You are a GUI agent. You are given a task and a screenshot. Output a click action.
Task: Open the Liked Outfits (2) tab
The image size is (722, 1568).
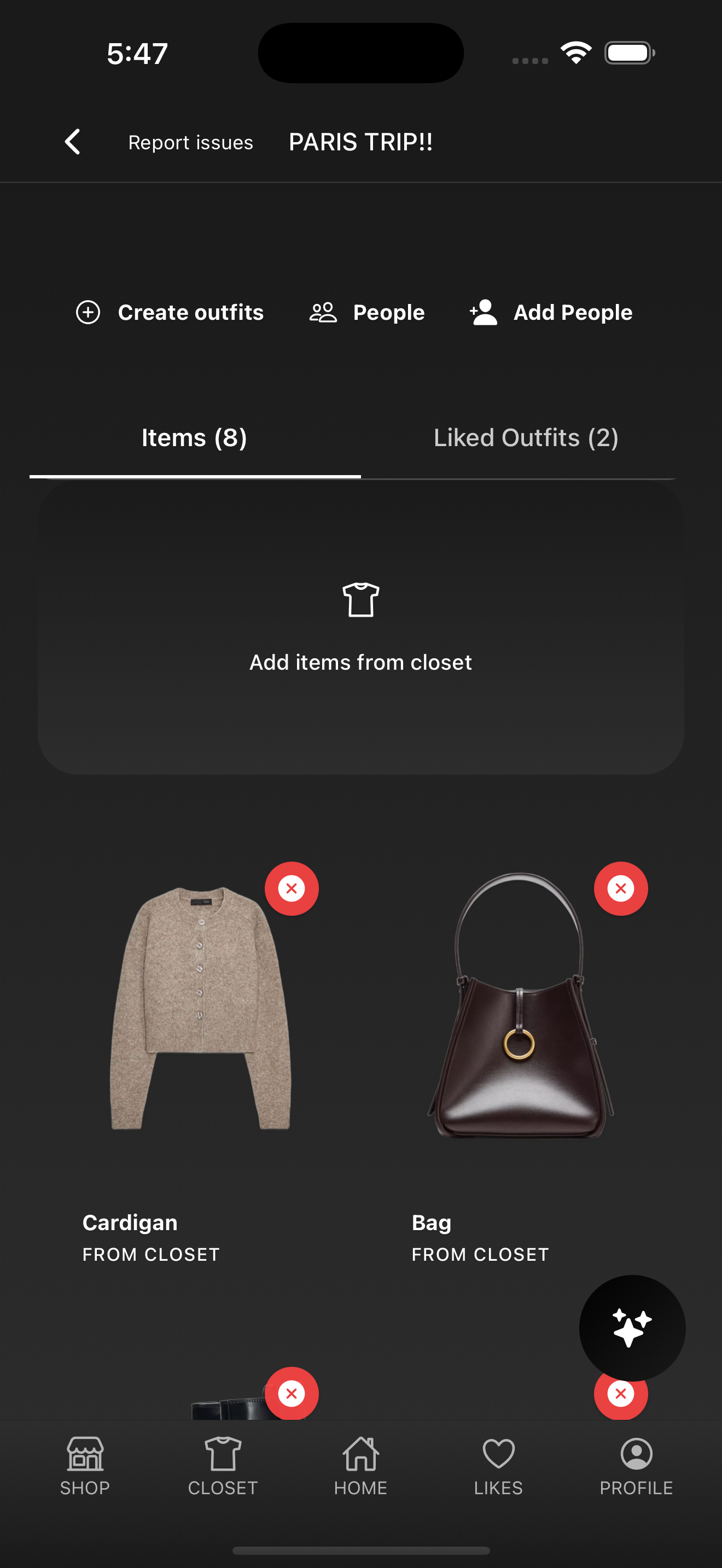pos(526,437)
